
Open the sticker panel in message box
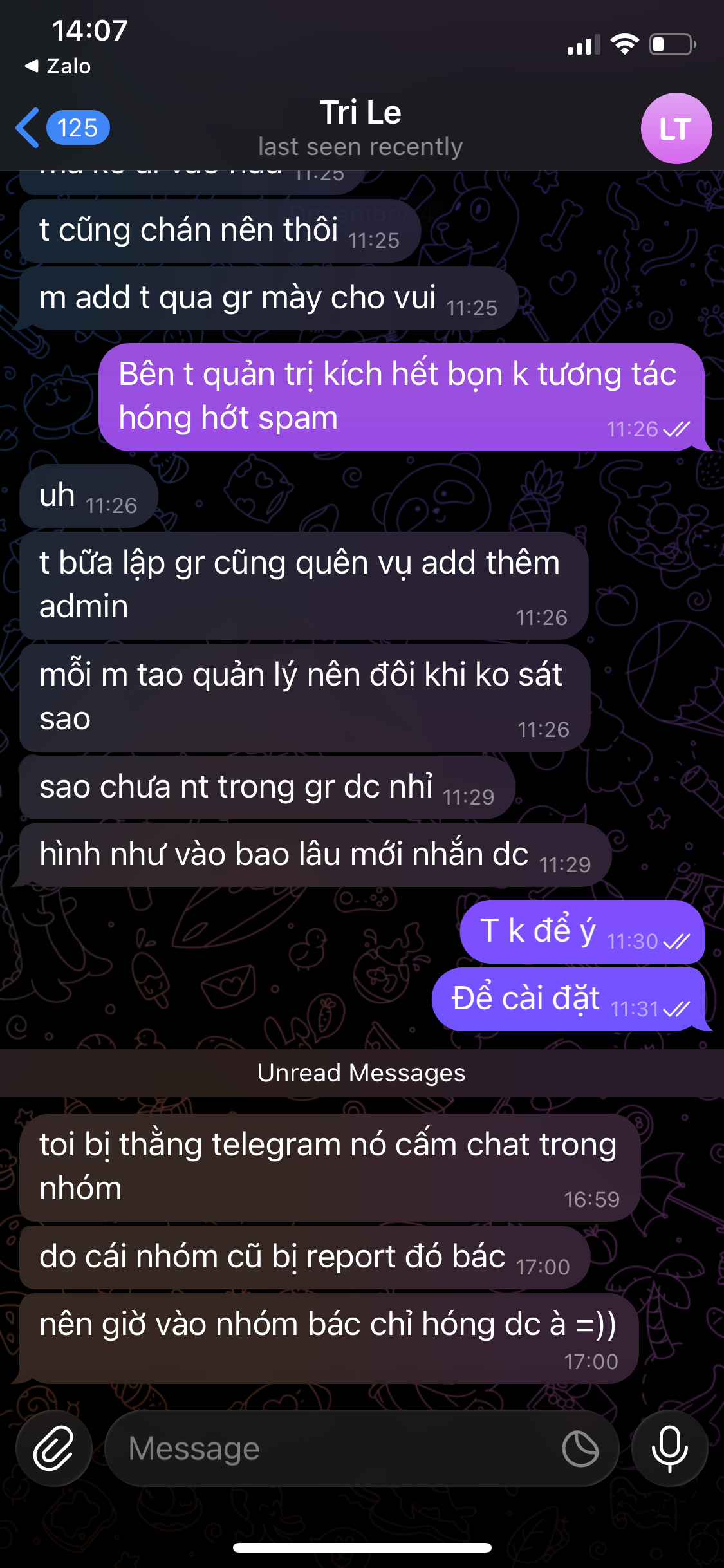[580, 1448]
